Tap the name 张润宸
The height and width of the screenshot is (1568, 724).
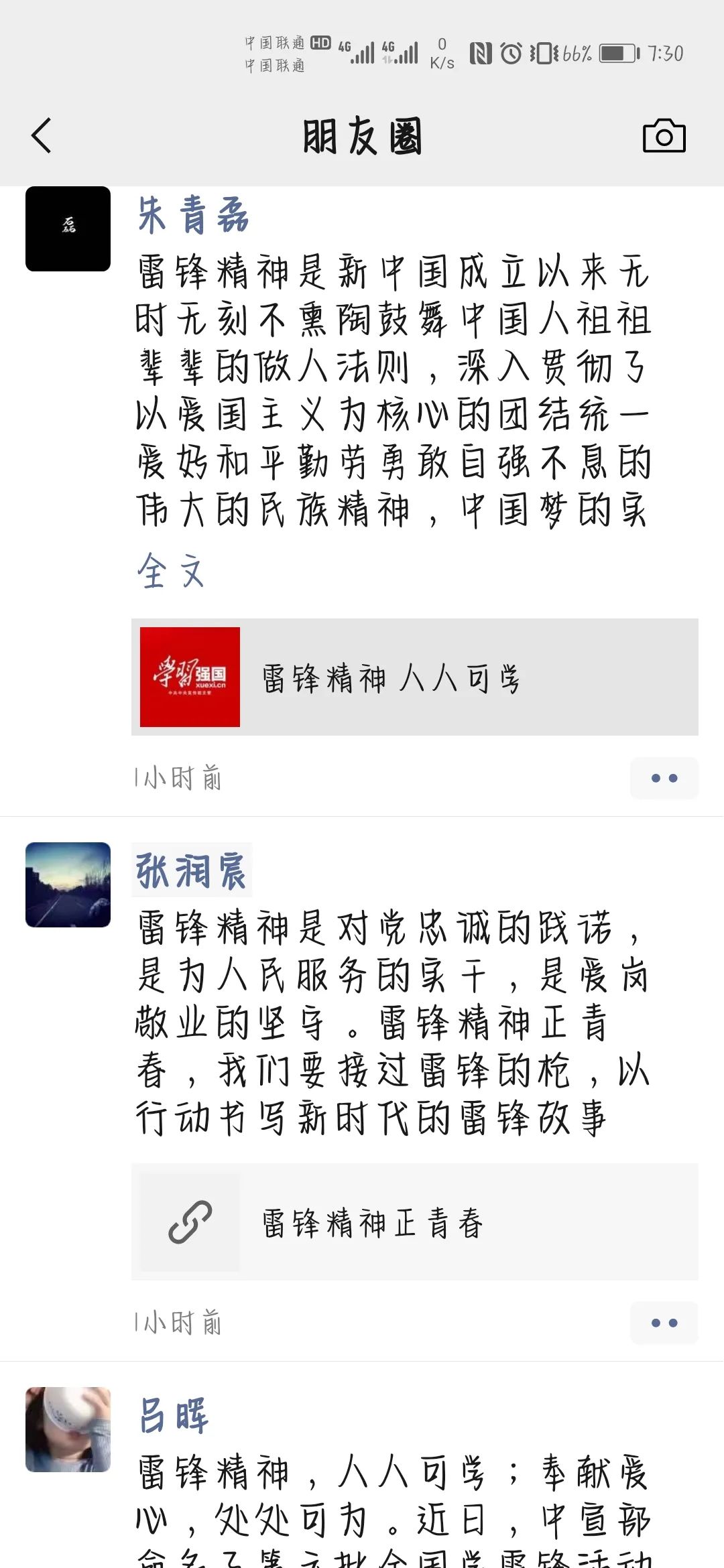[192, 870]
